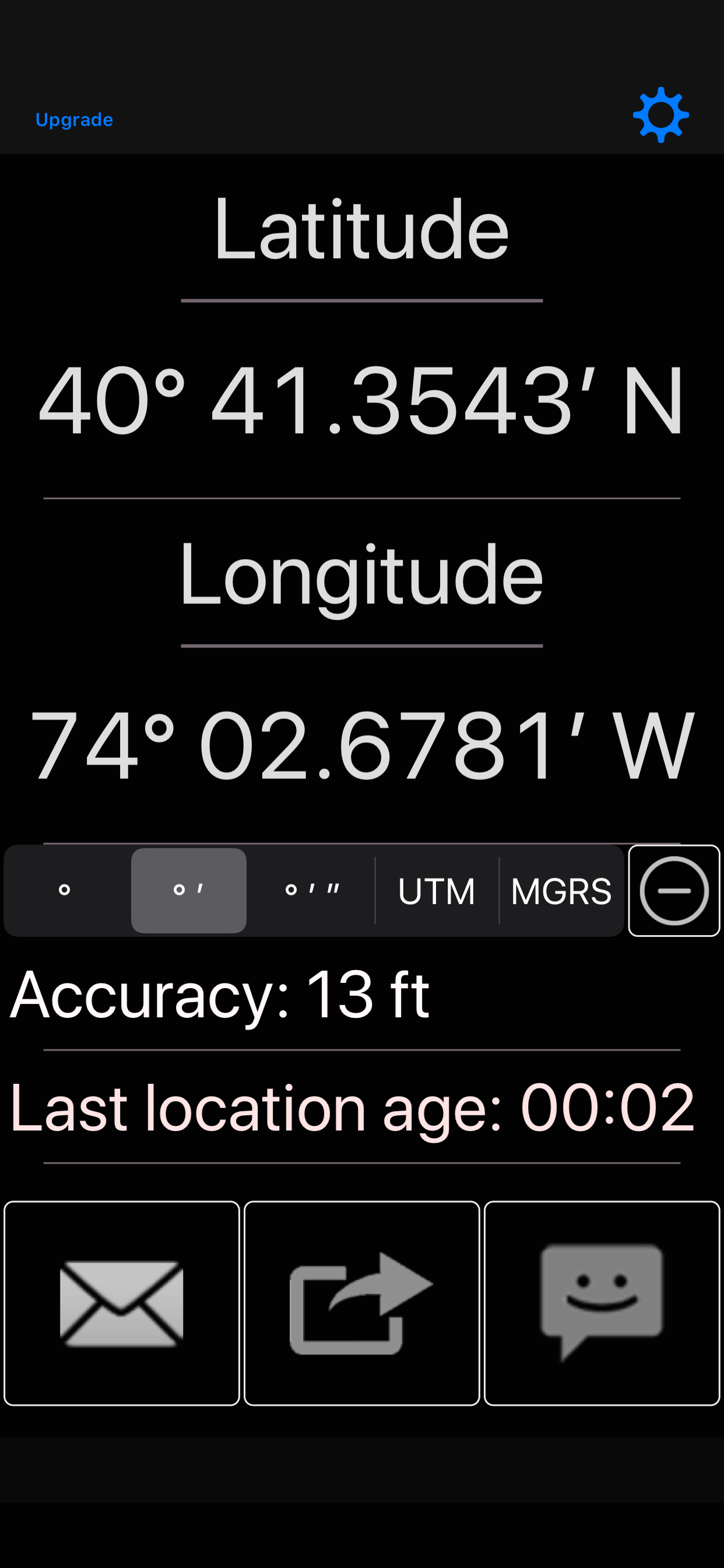Click the minus circle next to format bar
Screen dimensions: 724x1568
pyautogui.click(x=674, y=891)
